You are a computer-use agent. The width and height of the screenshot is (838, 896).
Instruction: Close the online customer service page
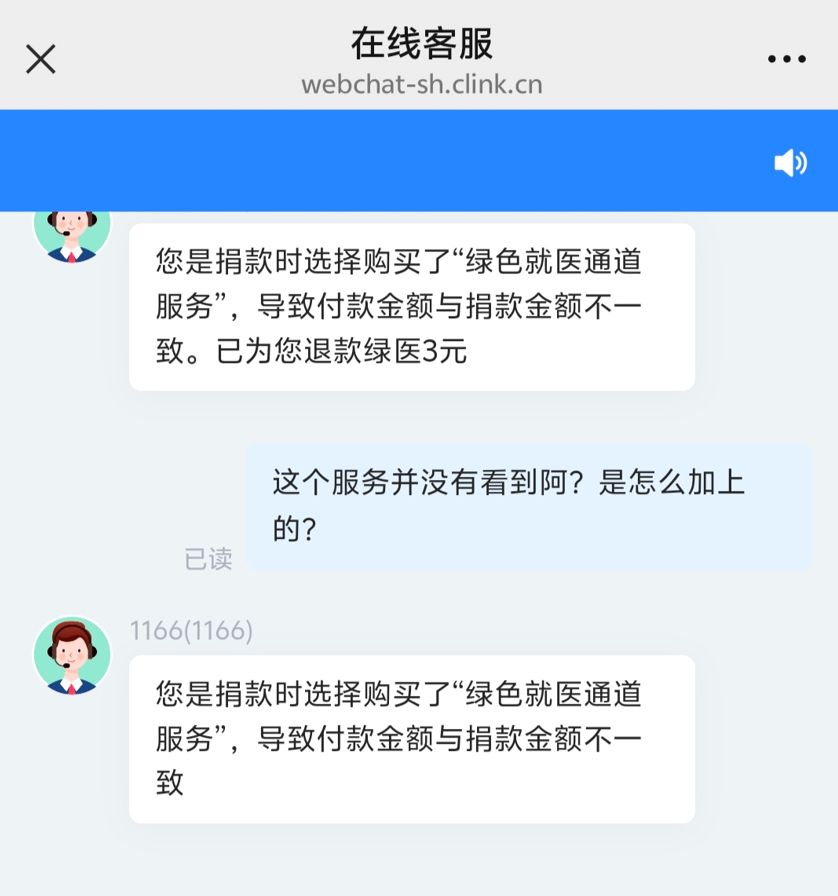(x=40, y=59)
